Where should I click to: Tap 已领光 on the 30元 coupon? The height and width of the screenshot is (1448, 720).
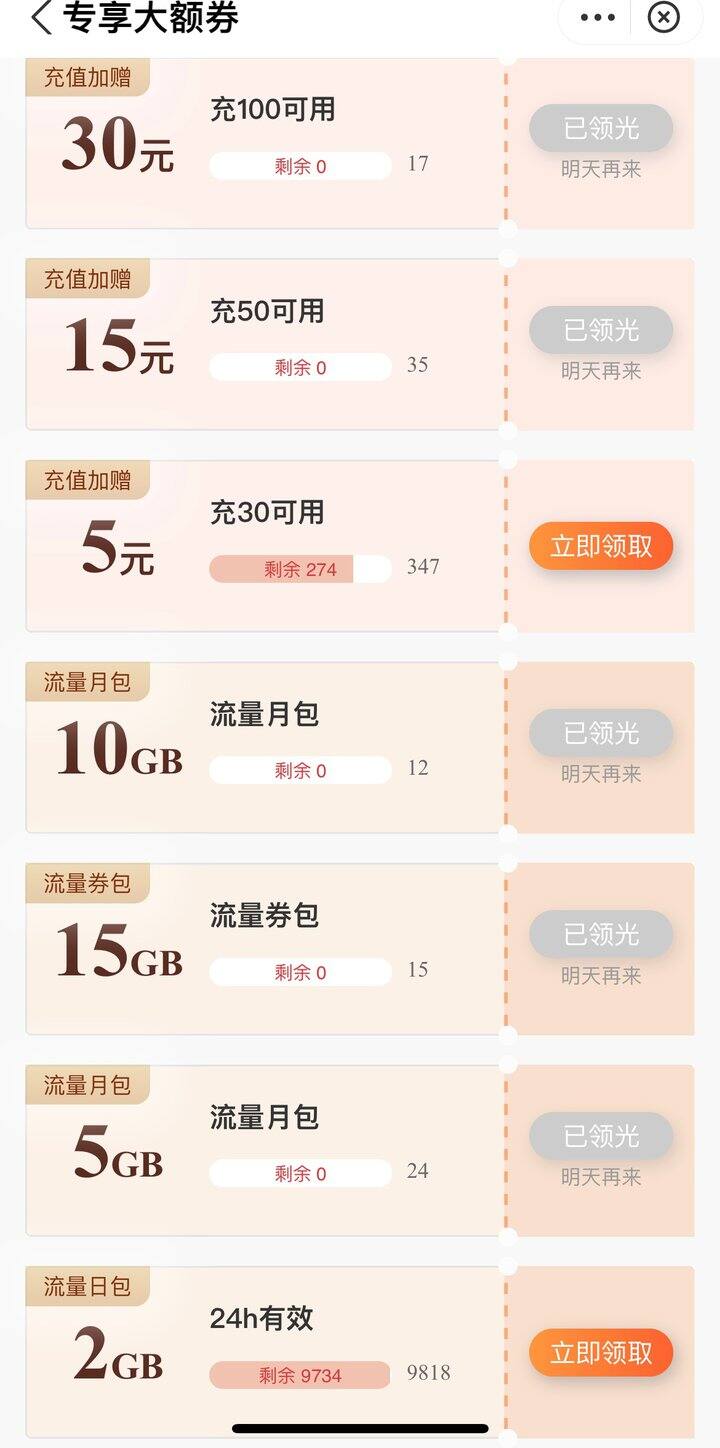click(x=601, y=128)
